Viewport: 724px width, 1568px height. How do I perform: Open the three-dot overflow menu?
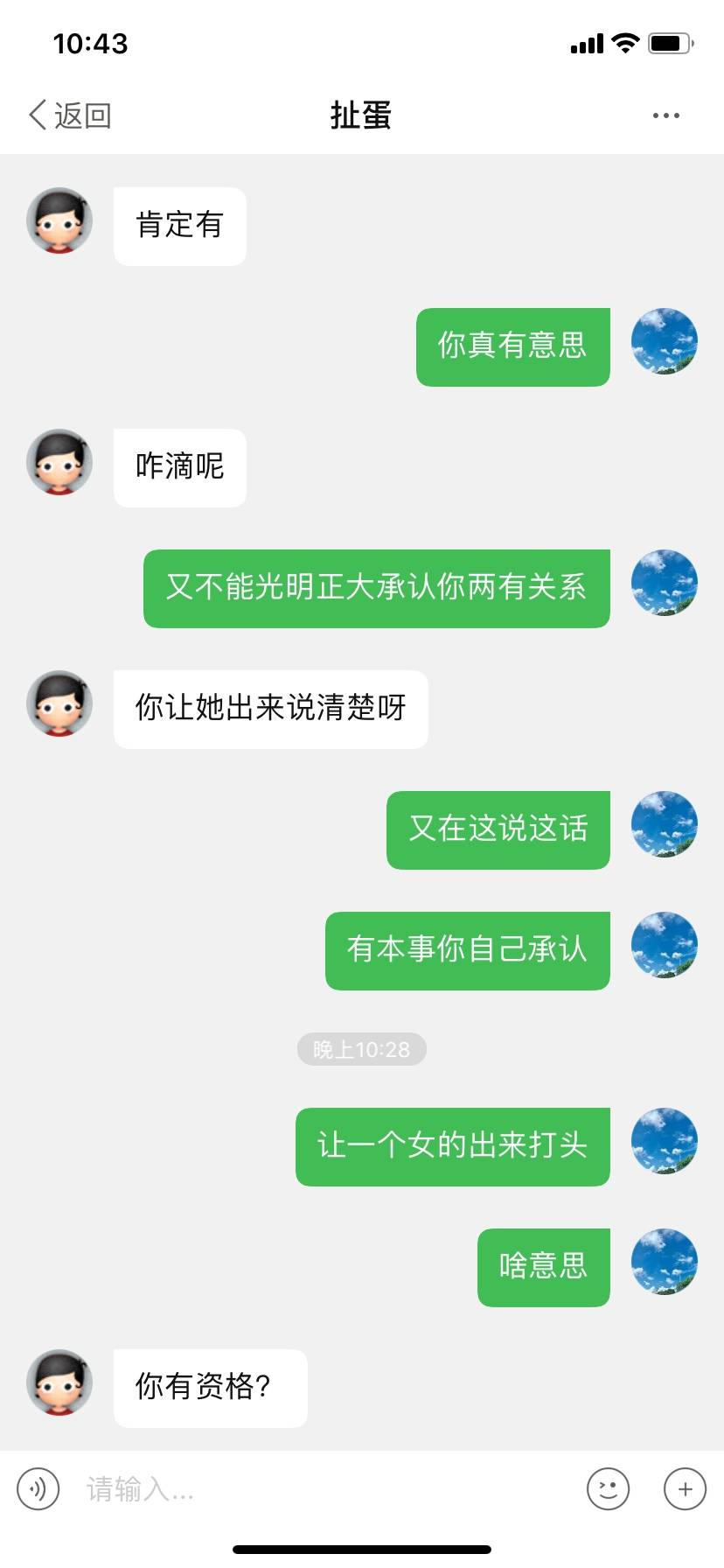tap(665, 115)
